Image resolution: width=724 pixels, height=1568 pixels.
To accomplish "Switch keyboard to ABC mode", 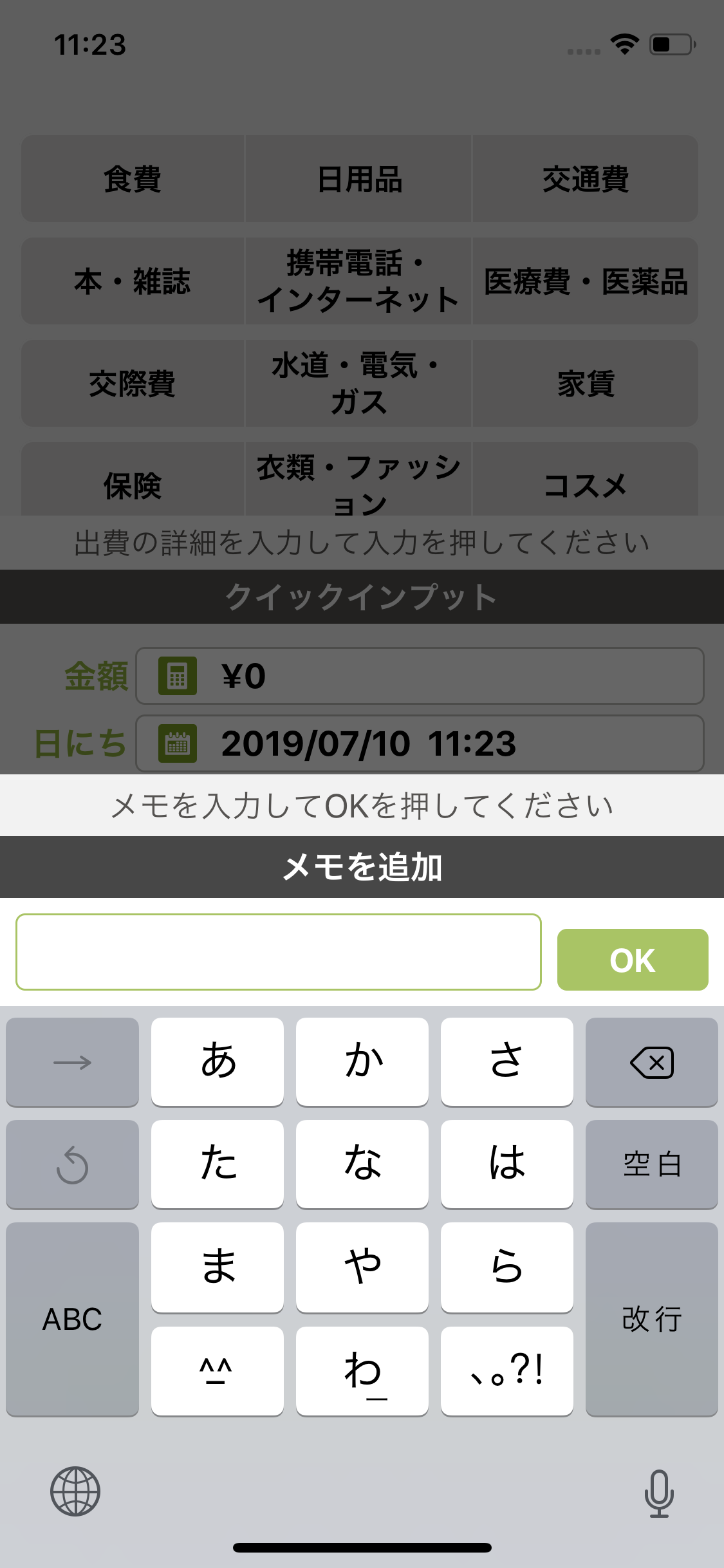I will (x=72, y=1319).
